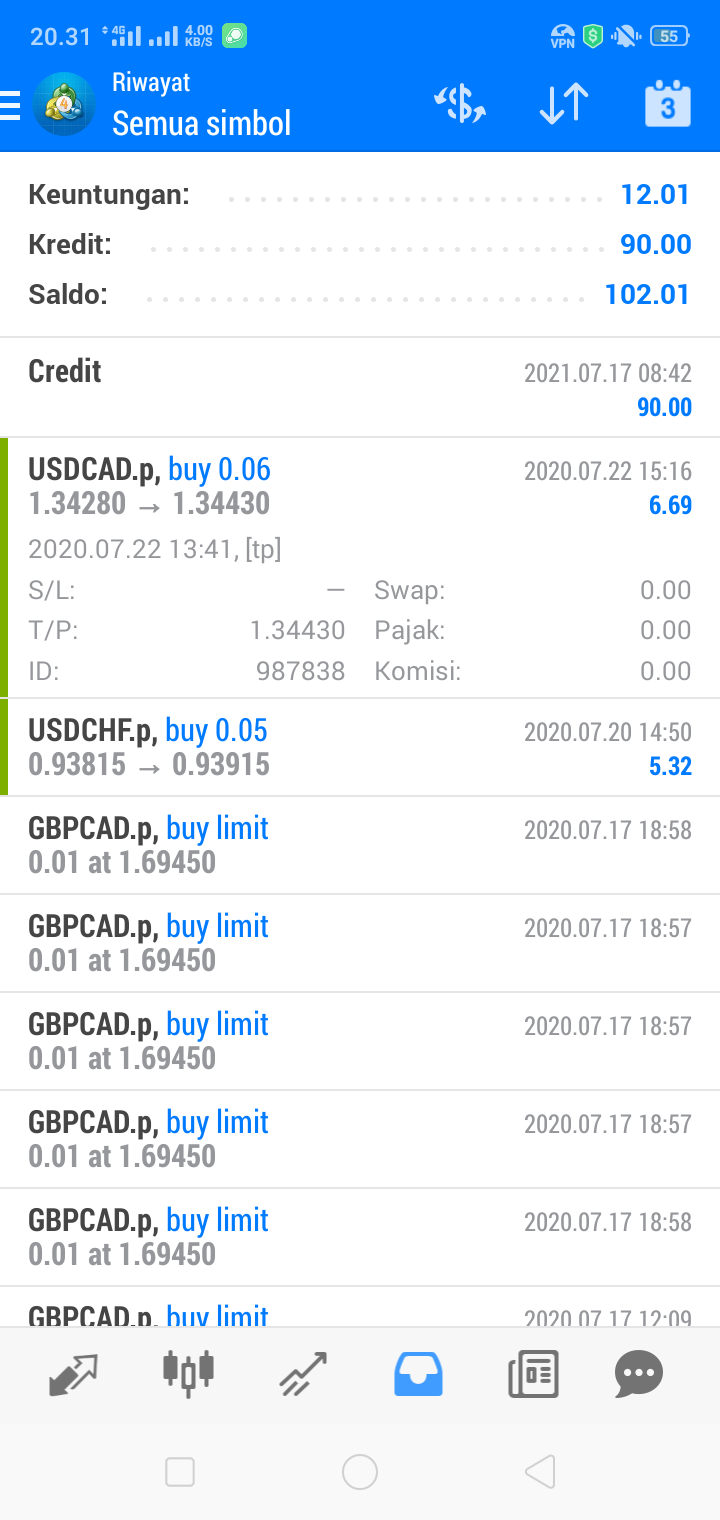Switch to the Quotes tab
This screenshot has width=720, height=1520.
(73, 1373)
